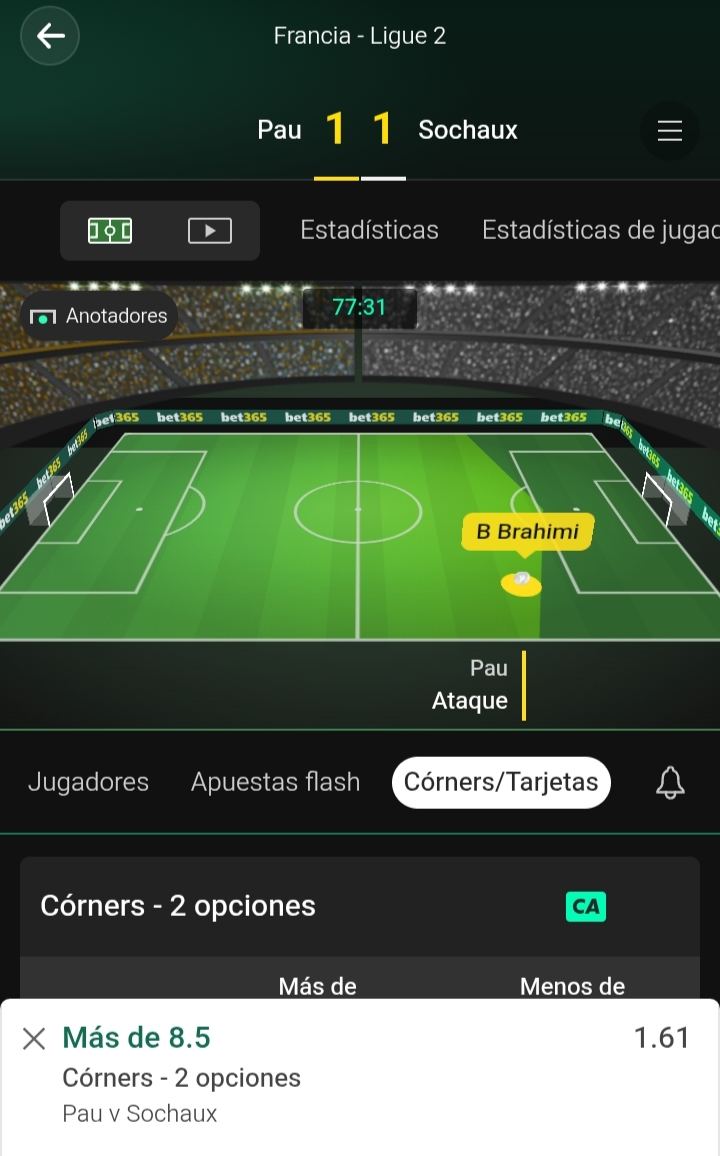Viewport: 720px width, 1156px height.
Task: Expand the Más de 8.5 betslip
Action: (376, 1075)
